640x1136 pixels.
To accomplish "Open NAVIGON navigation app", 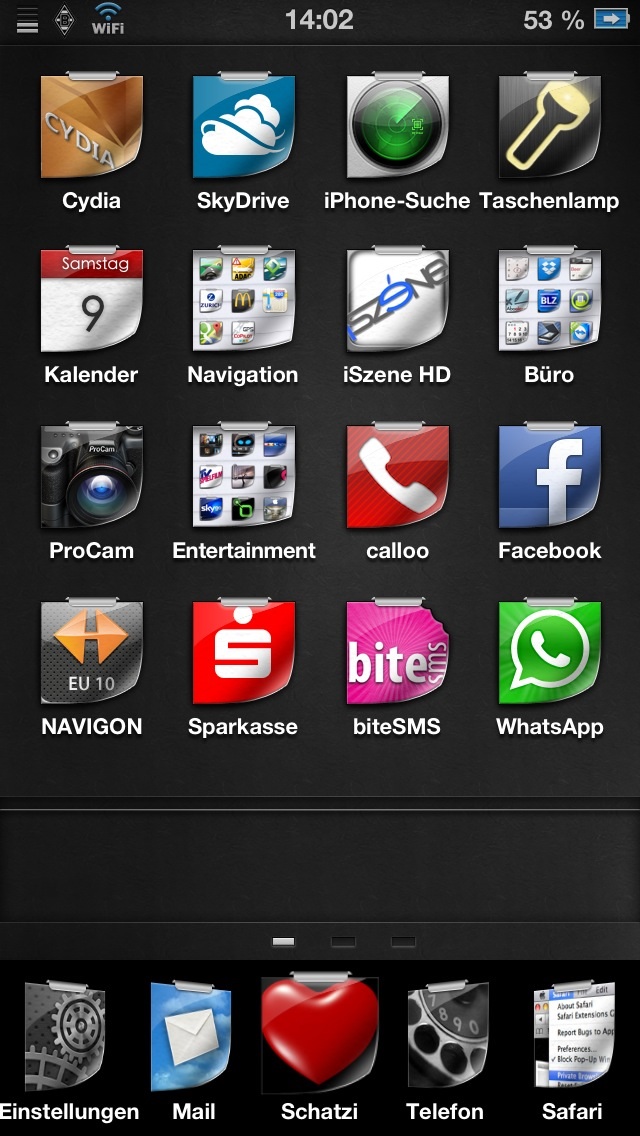I will click(91, 655).
